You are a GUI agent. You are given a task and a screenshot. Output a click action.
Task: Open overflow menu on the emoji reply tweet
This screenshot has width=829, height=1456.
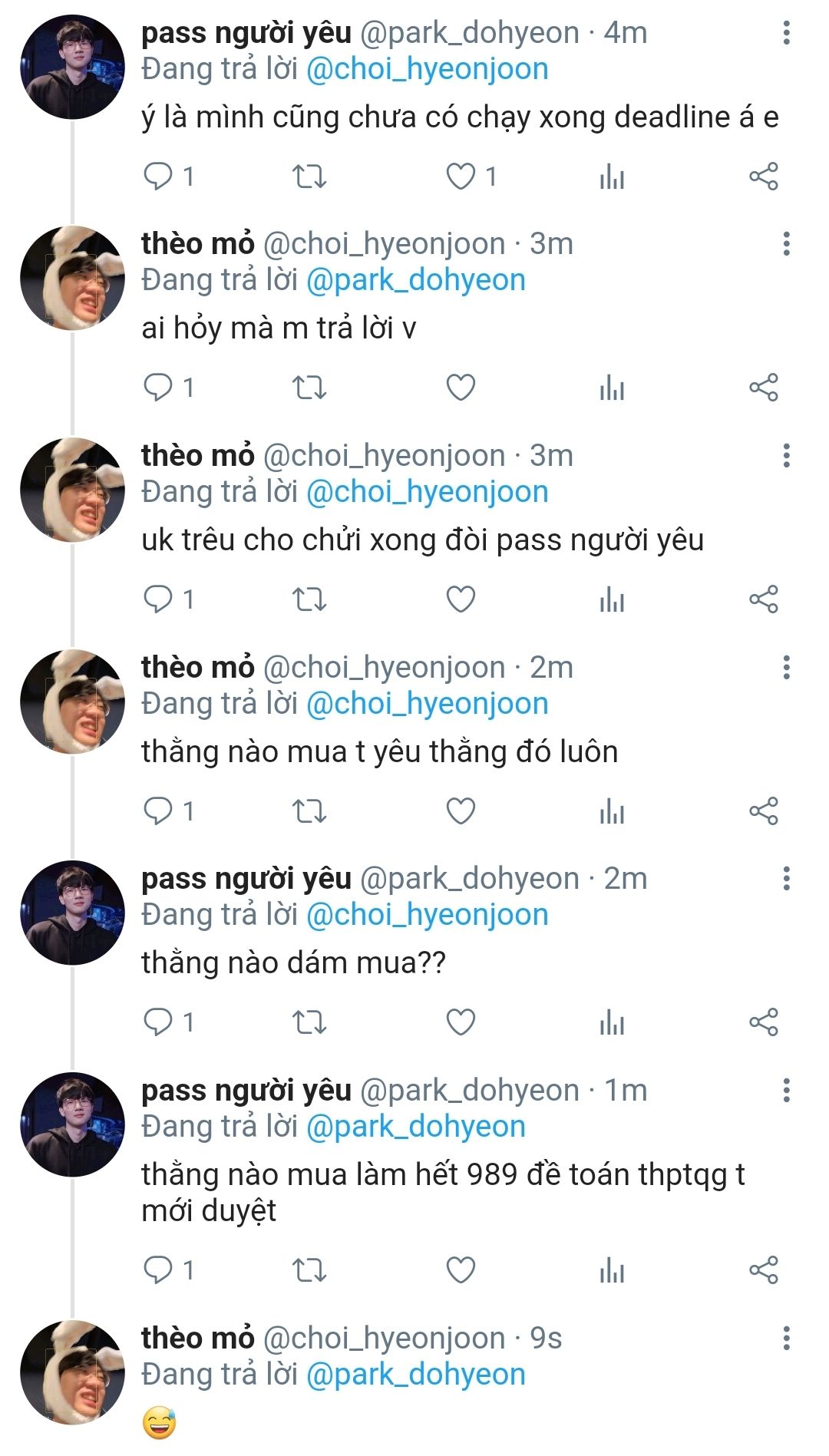(x=786, y=1339)
